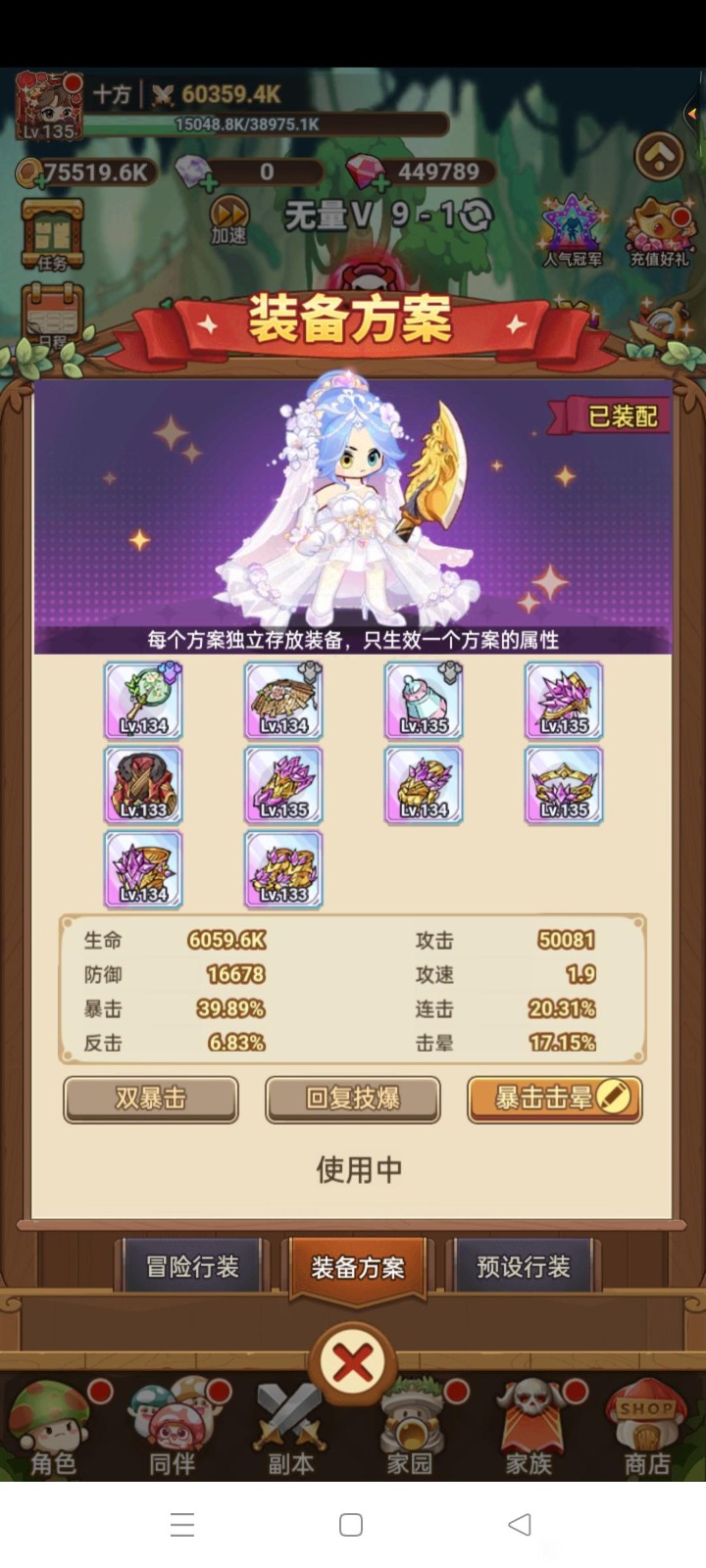
Task: Switch to the 预设行装 tab
Action: pyautogui.click(x=523, y=1267)
